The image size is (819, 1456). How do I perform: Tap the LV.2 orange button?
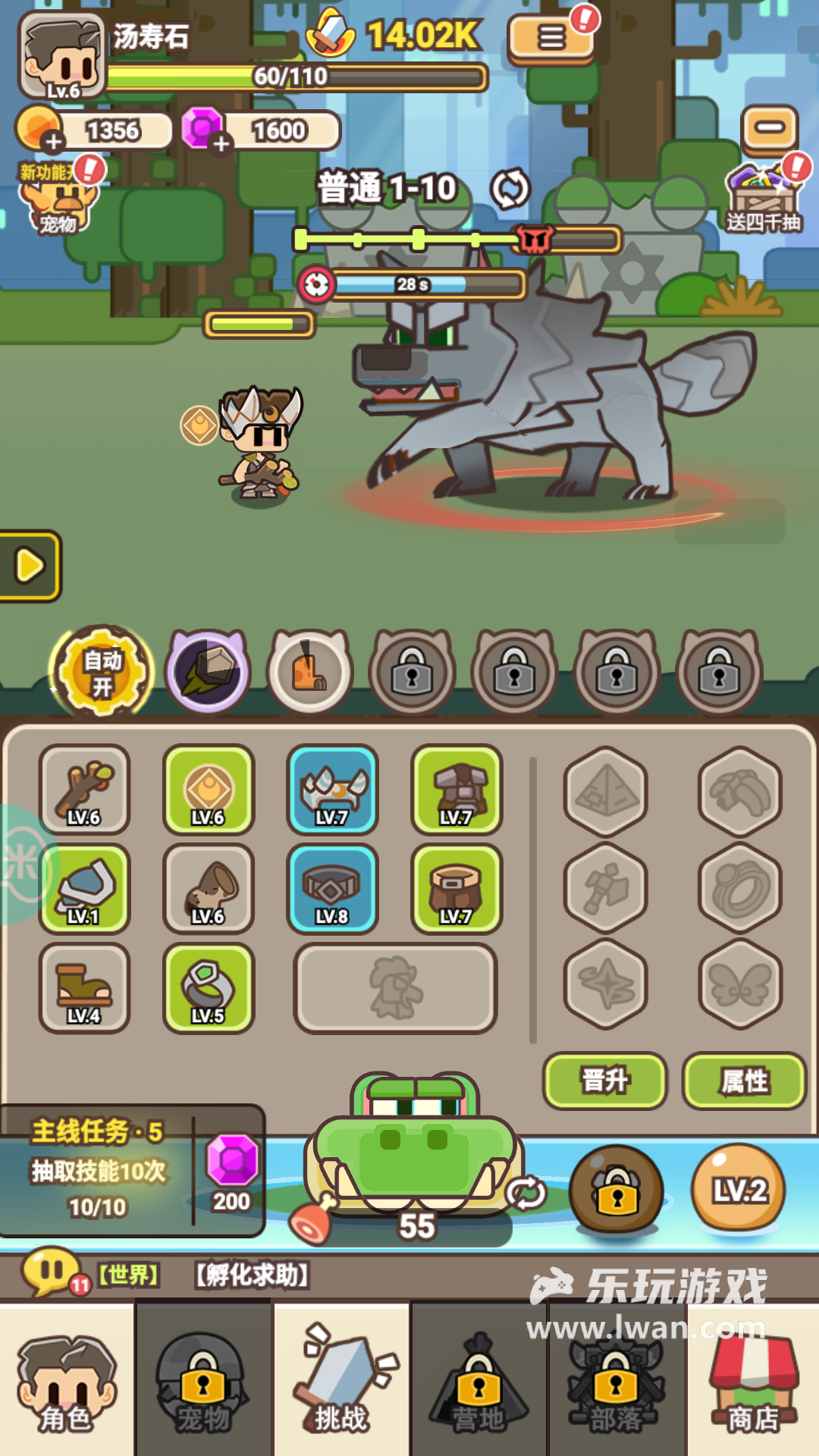point(738,1188)
